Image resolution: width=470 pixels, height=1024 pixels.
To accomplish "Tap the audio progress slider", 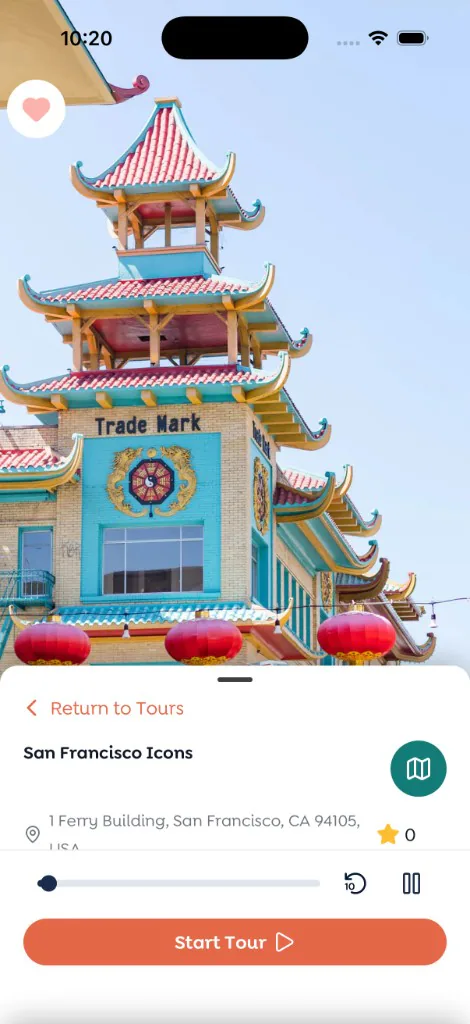I will [x=179, y=884].
